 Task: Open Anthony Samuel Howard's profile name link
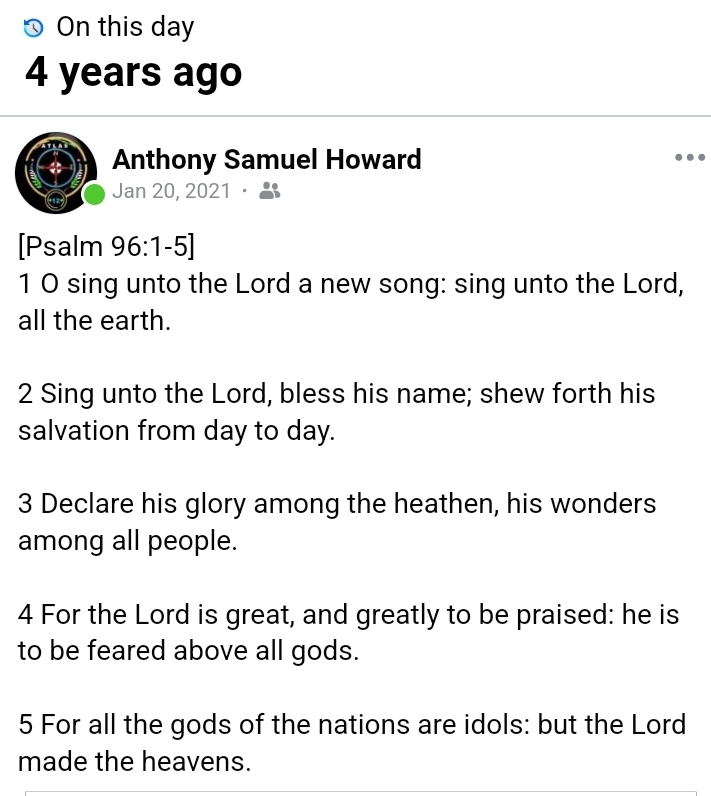tap(267, 159)
